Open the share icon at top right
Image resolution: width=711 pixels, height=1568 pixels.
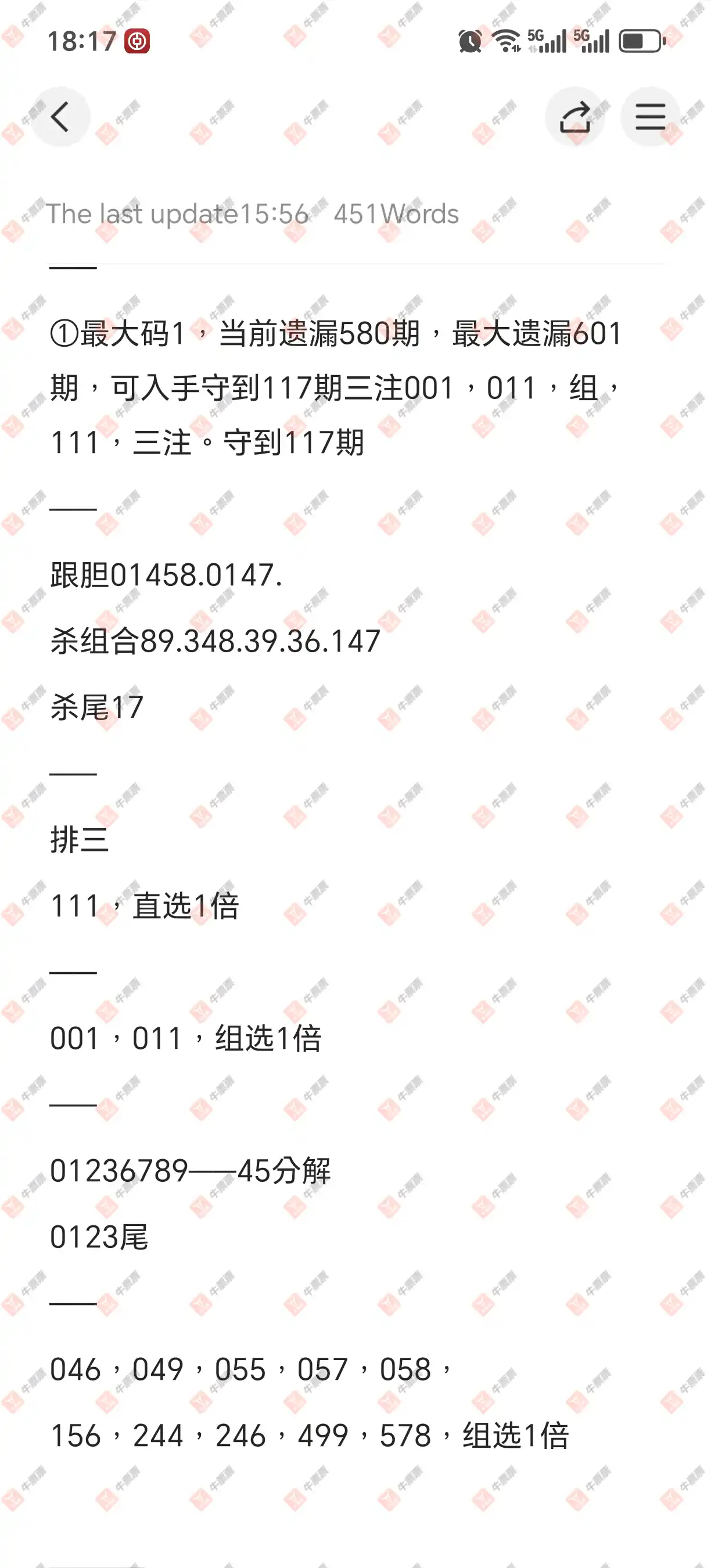click(x=574, y=116)
